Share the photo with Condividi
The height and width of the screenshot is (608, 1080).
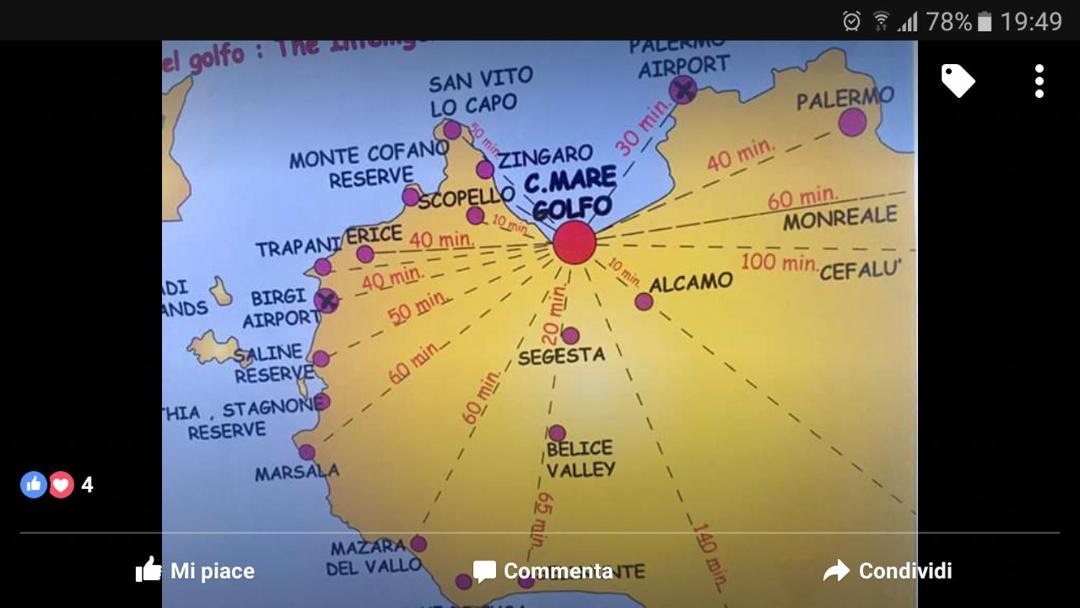887,571
